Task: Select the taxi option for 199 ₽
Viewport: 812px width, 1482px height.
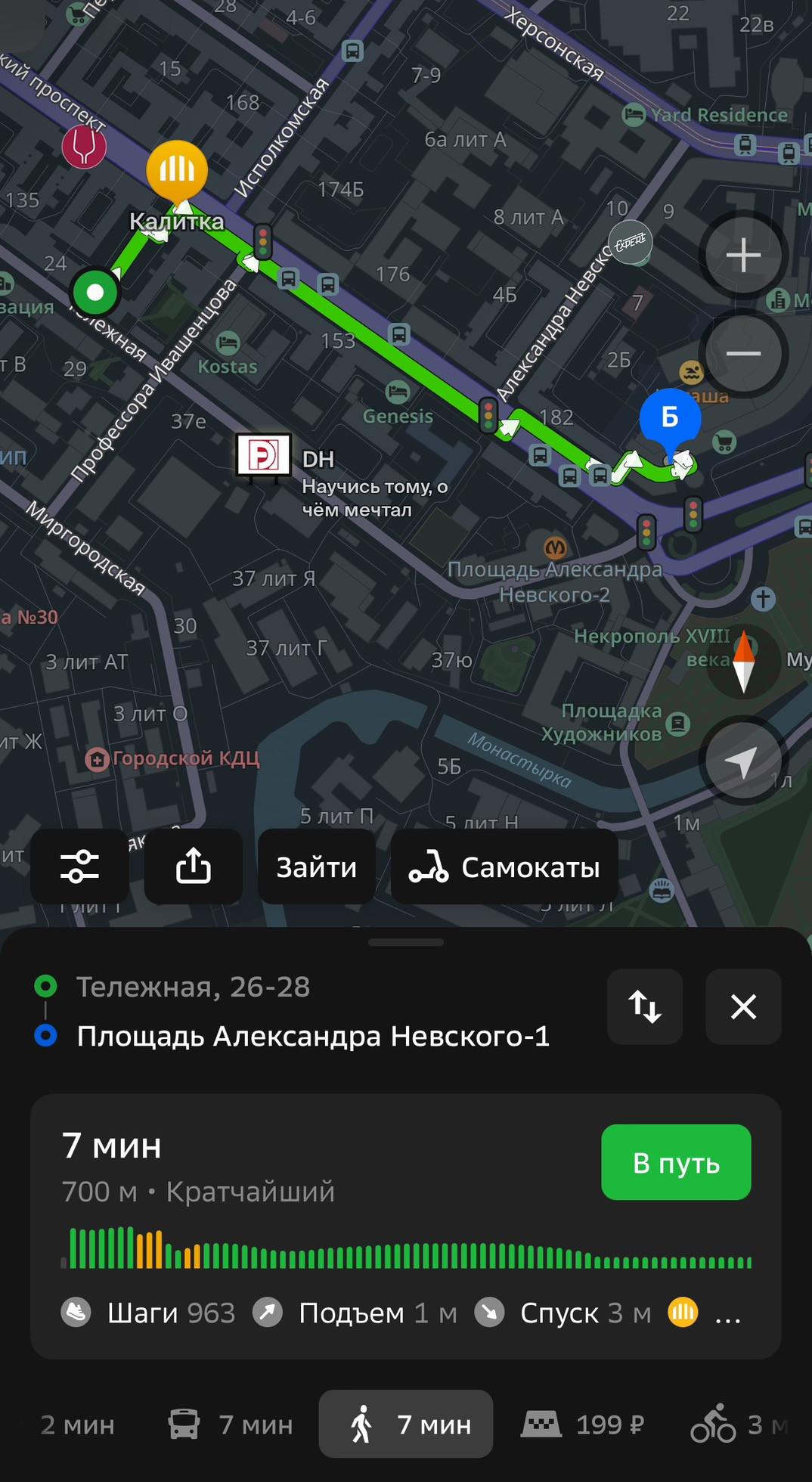Action: pyautogui.click(x=583, y=1425)
